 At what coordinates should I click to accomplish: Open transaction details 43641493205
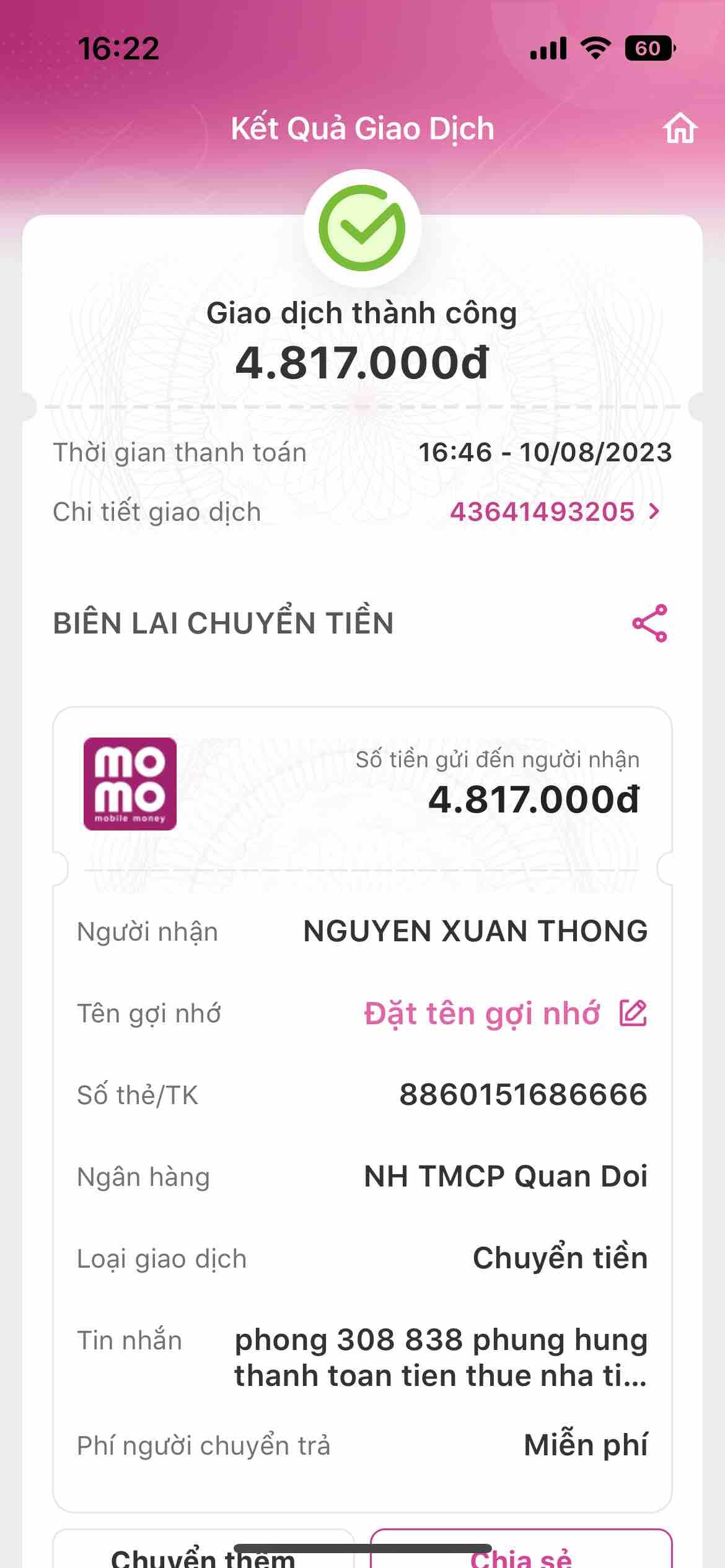pyautogui.click(x=554, y=512)
